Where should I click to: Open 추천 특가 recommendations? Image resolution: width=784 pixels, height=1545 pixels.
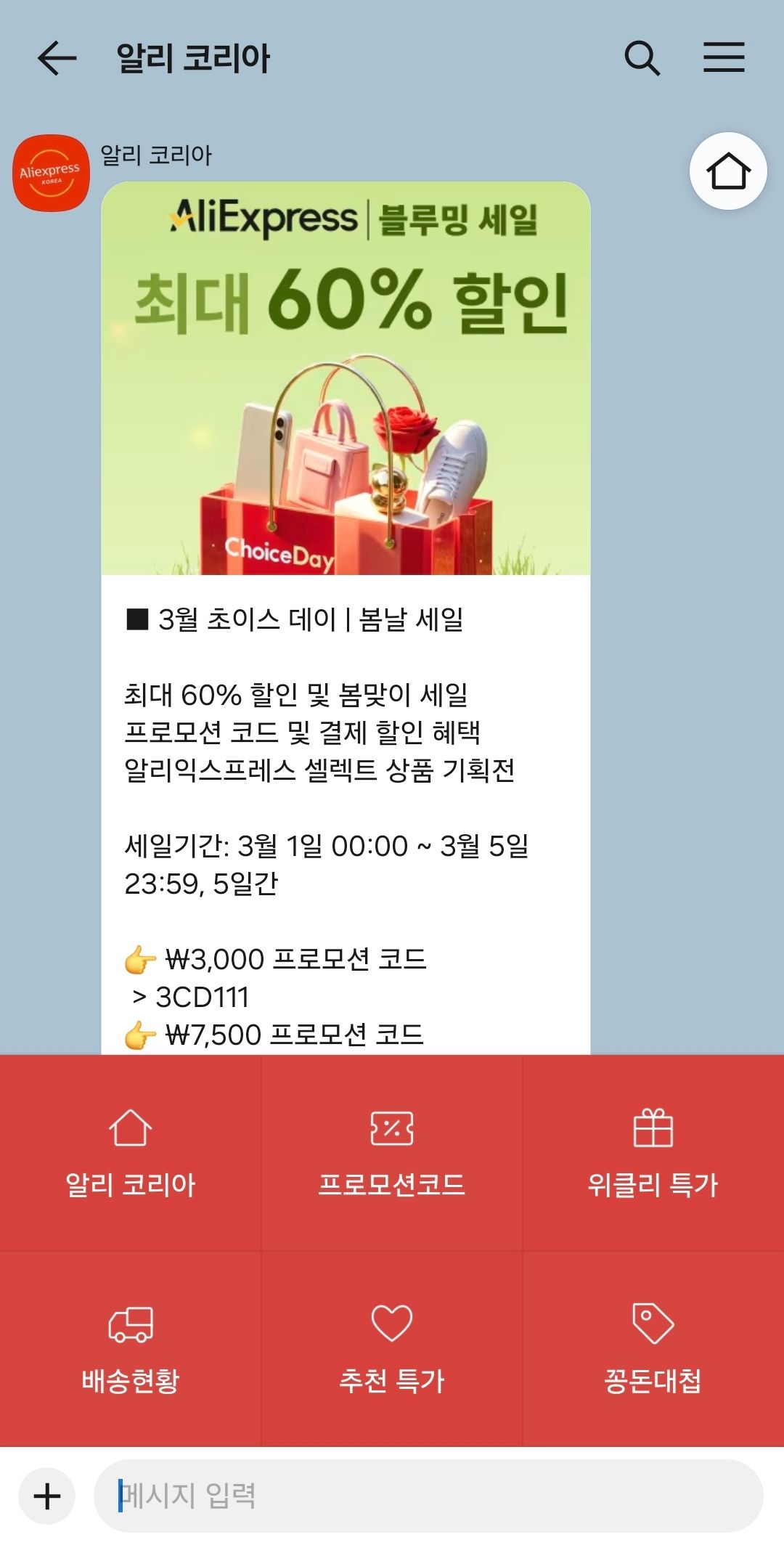(392, 1349)
